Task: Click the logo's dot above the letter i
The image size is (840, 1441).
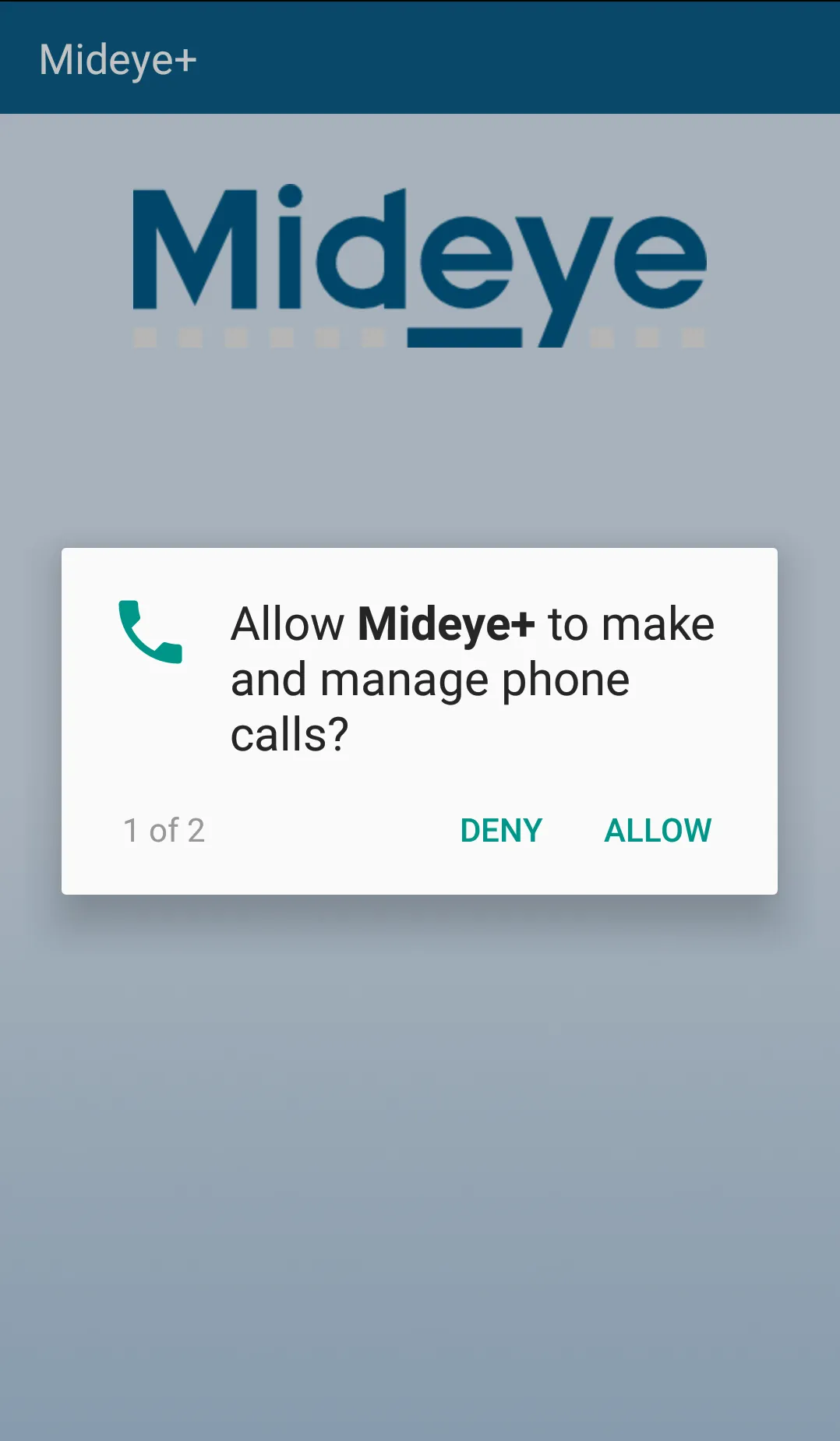Action: click(289, 197)
